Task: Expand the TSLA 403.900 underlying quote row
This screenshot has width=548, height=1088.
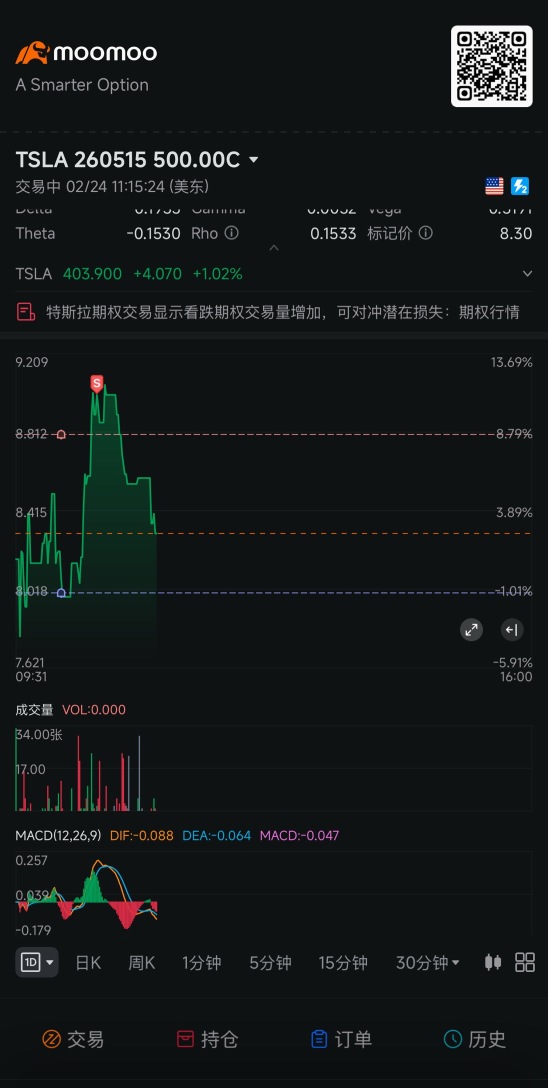Action: 274,274
